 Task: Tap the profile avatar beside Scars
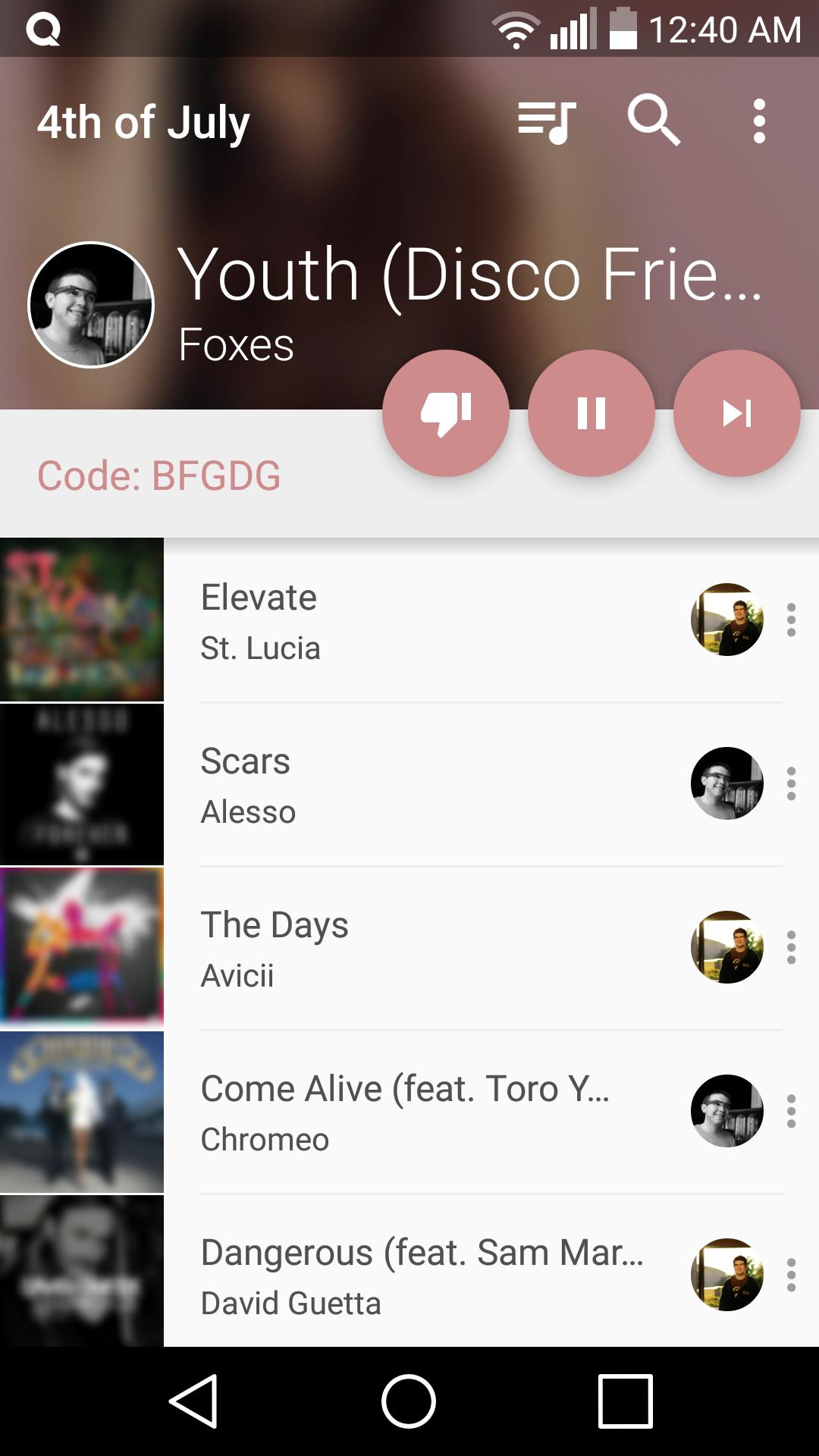point(727,783)
